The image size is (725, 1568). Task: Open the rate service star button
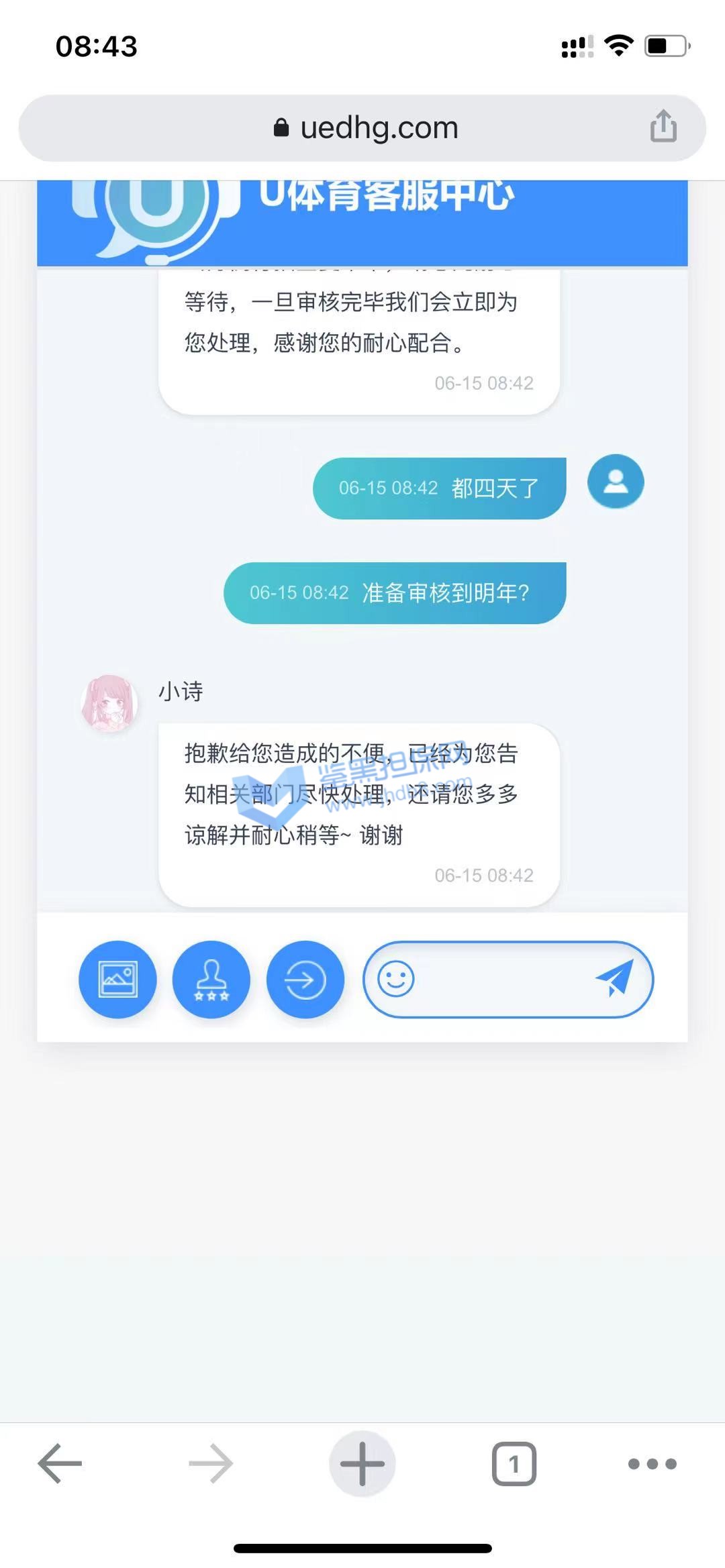point(211,980)
